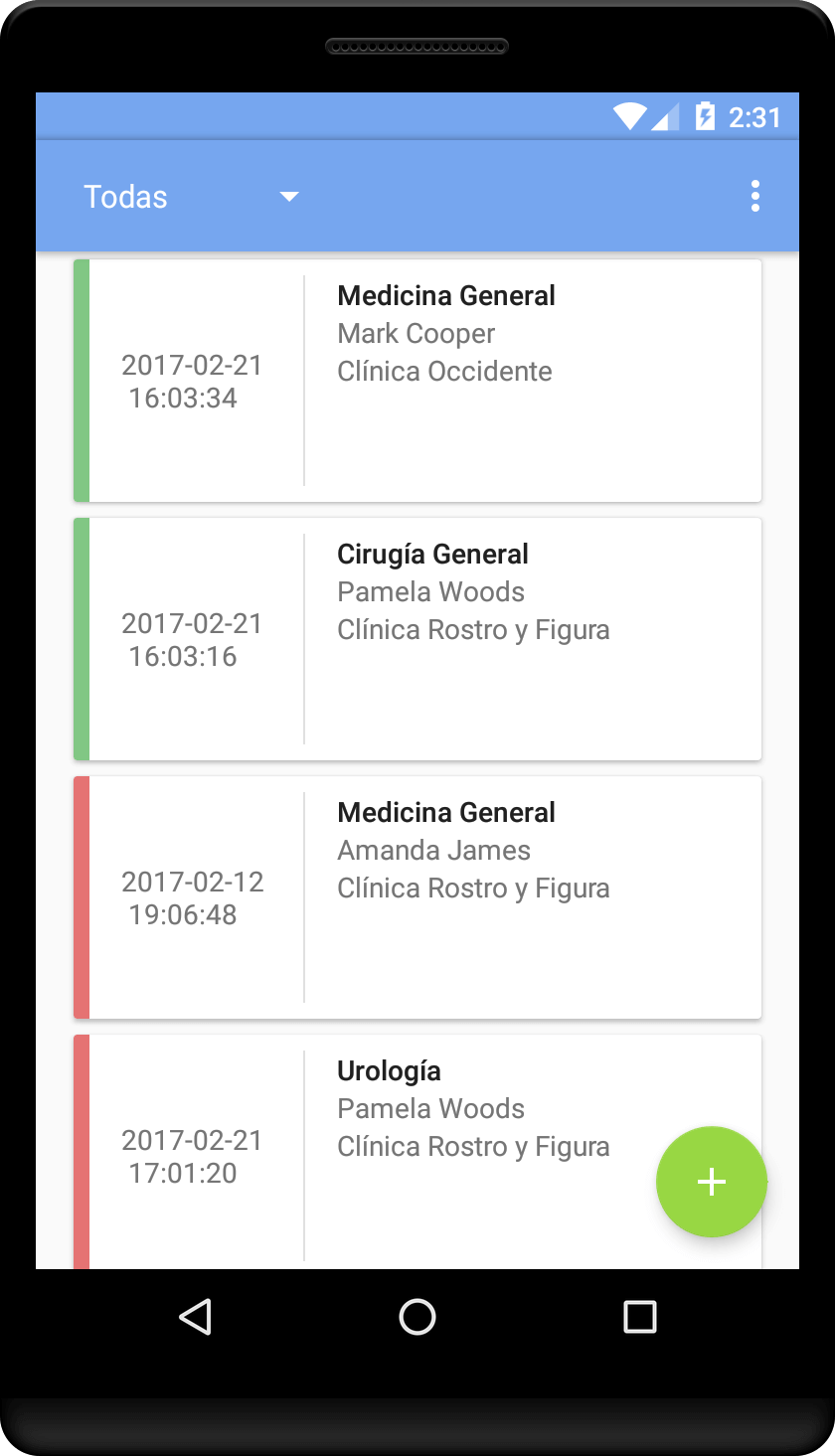
Task: Open Recents with the square navigation button
Action: click(x=639, y=1317)
